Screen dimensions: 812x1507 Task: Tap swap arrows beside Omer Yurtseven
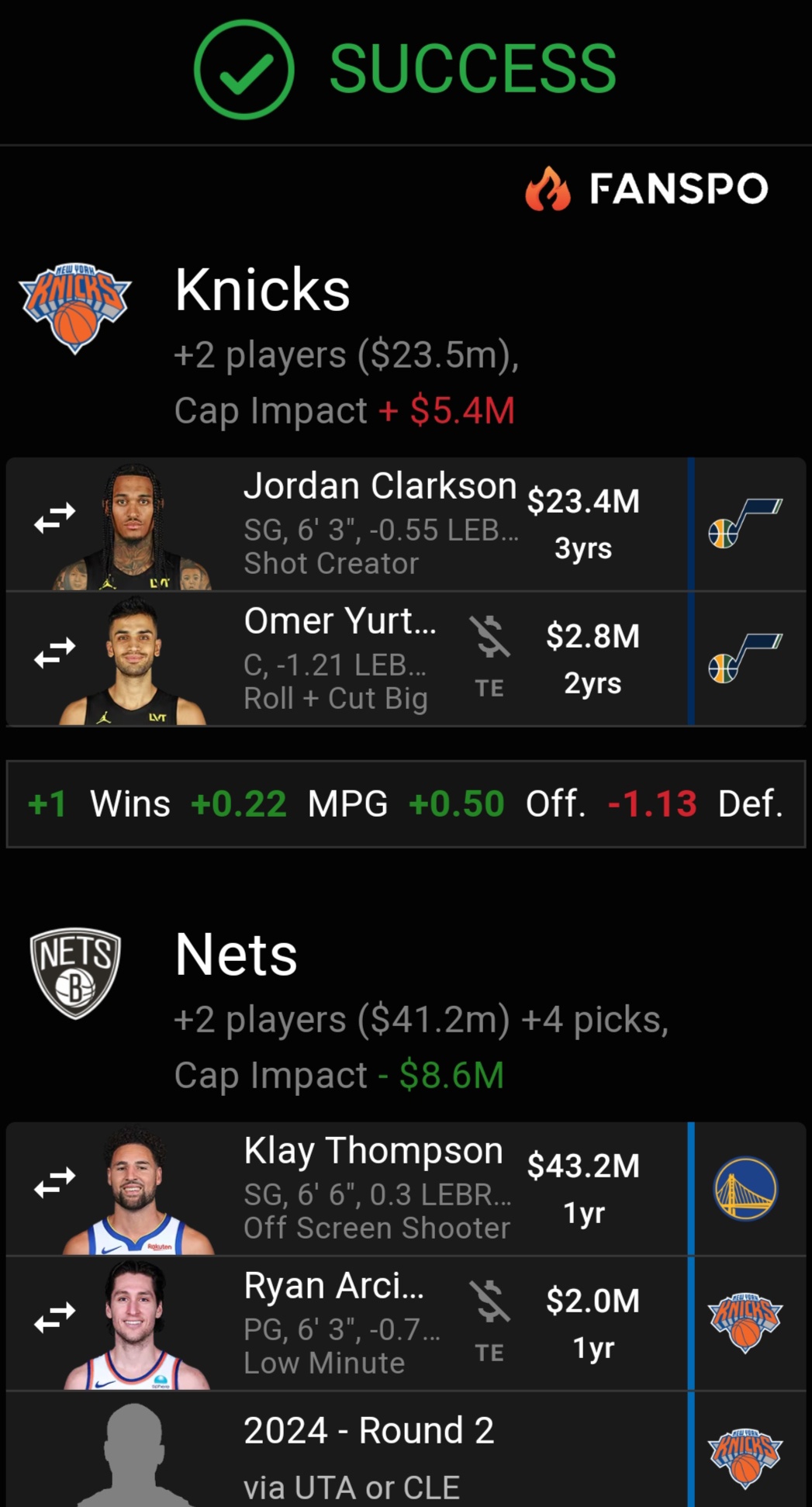[x=55, y=652]
